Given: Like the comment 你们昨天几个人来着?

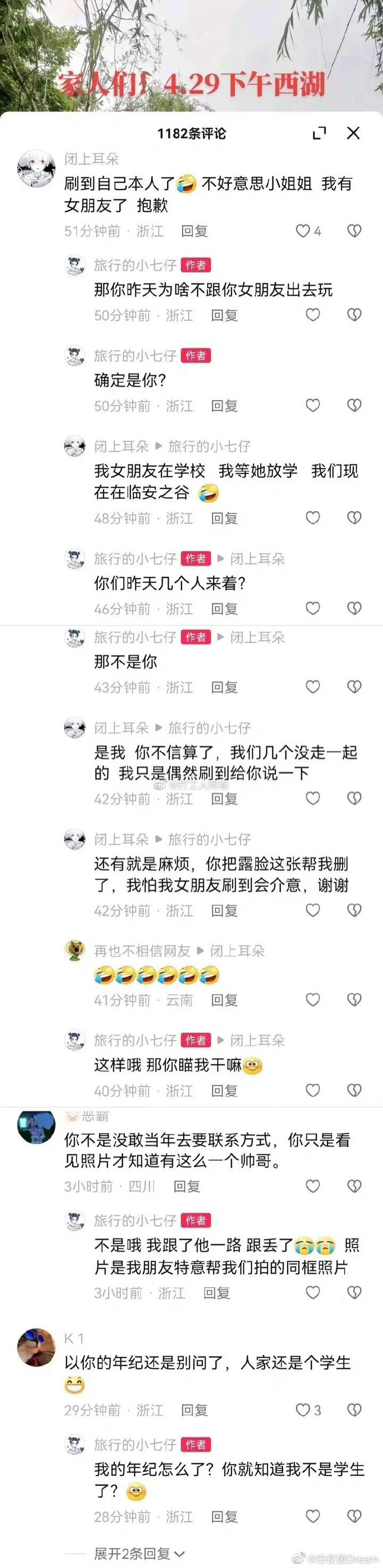Looking at the screenshot, I should (313, 608).
